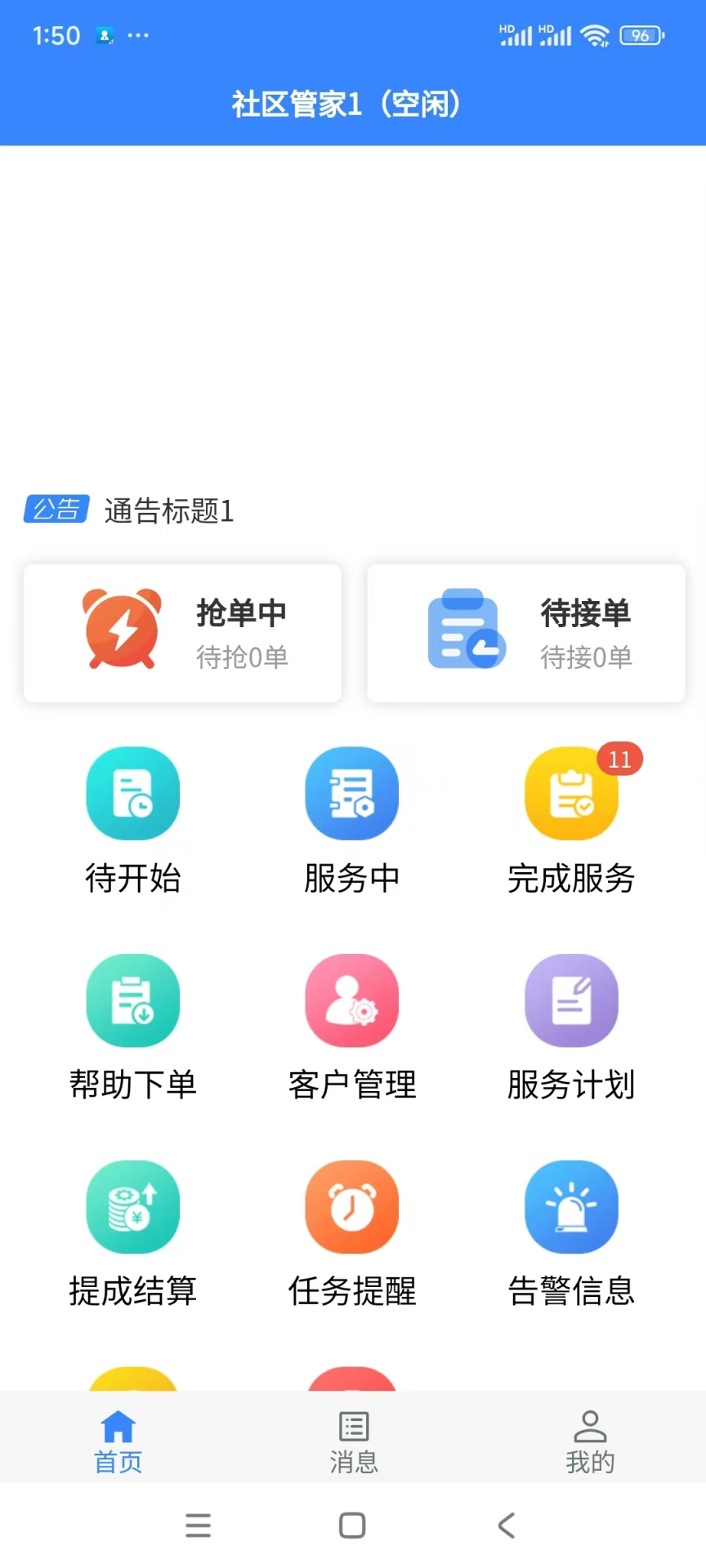Click the 公告 announcement label

pos(55,509)
